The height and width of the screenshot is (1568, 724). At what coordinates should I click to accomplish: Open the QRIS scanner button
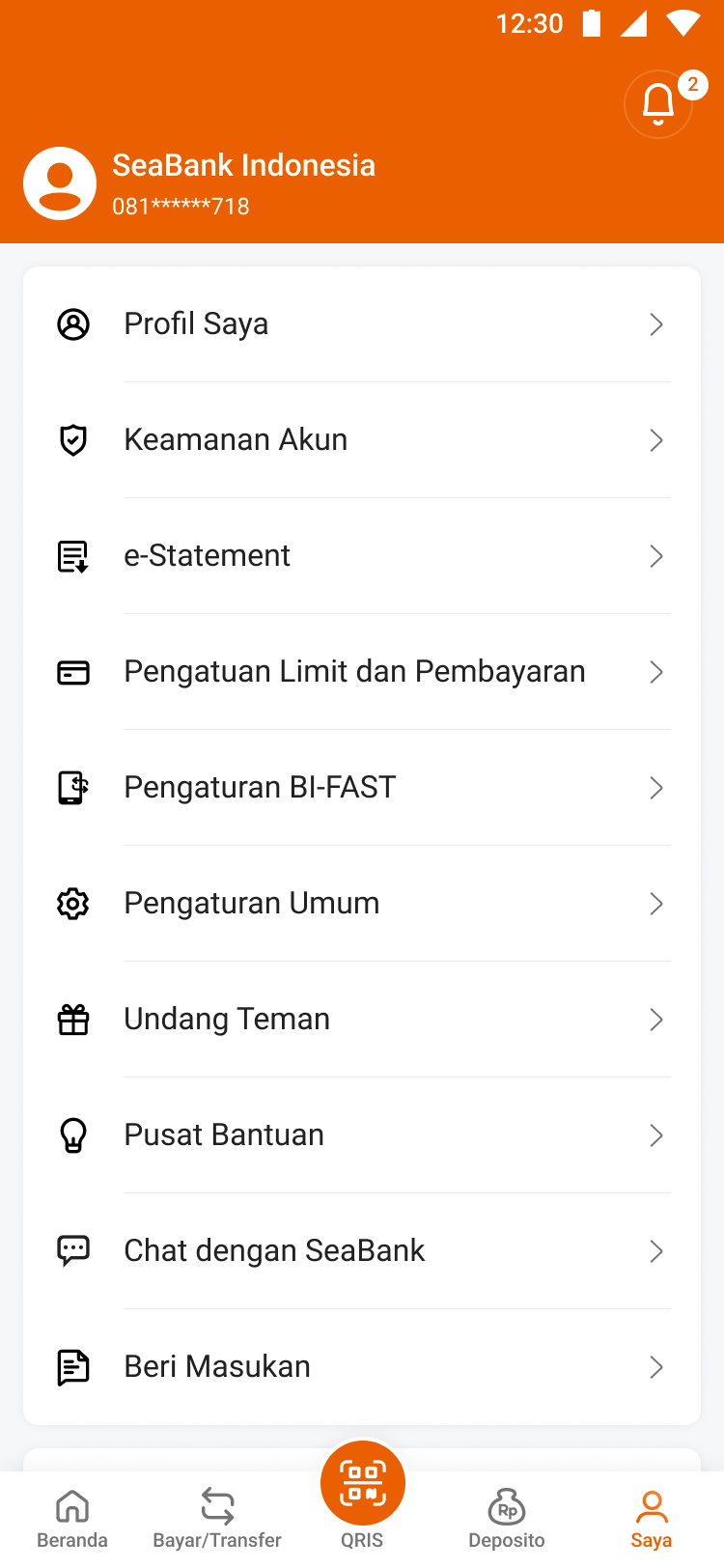(x=363, y=1485)
